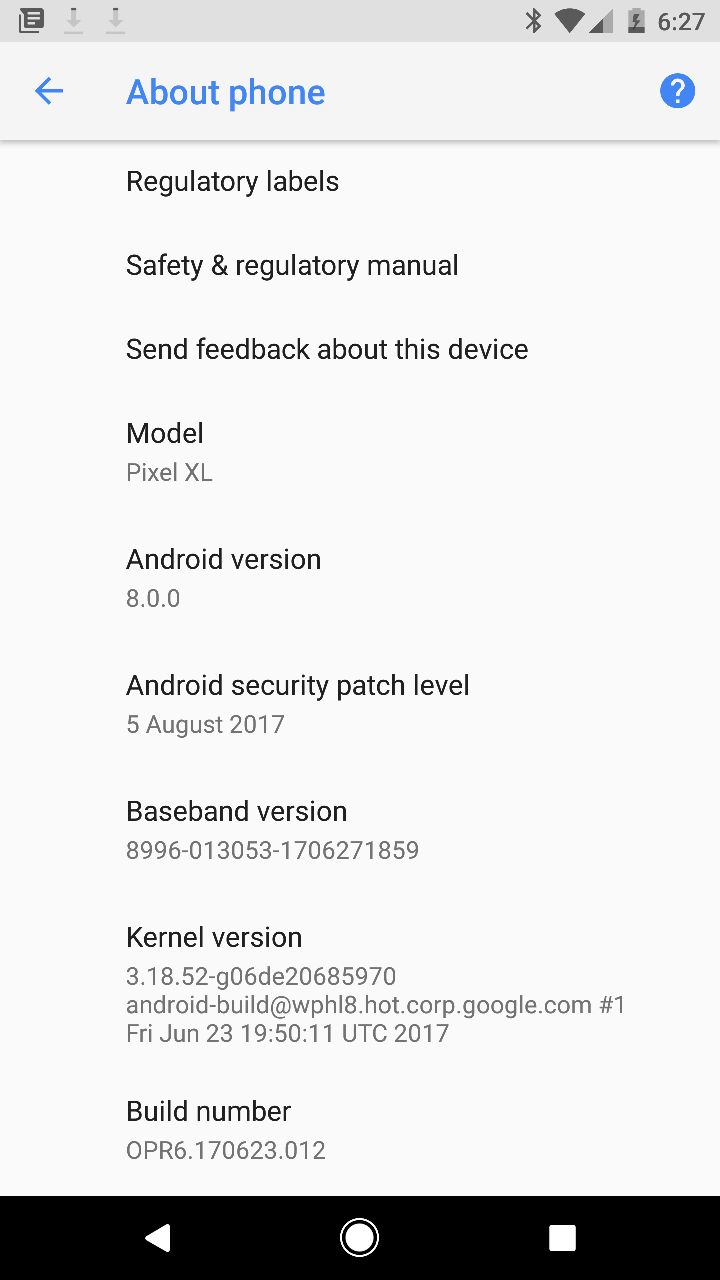This screenshot has height=1280, width=720.
Task: Go back using the app bar arrow
Action: [x=49, y=92]
